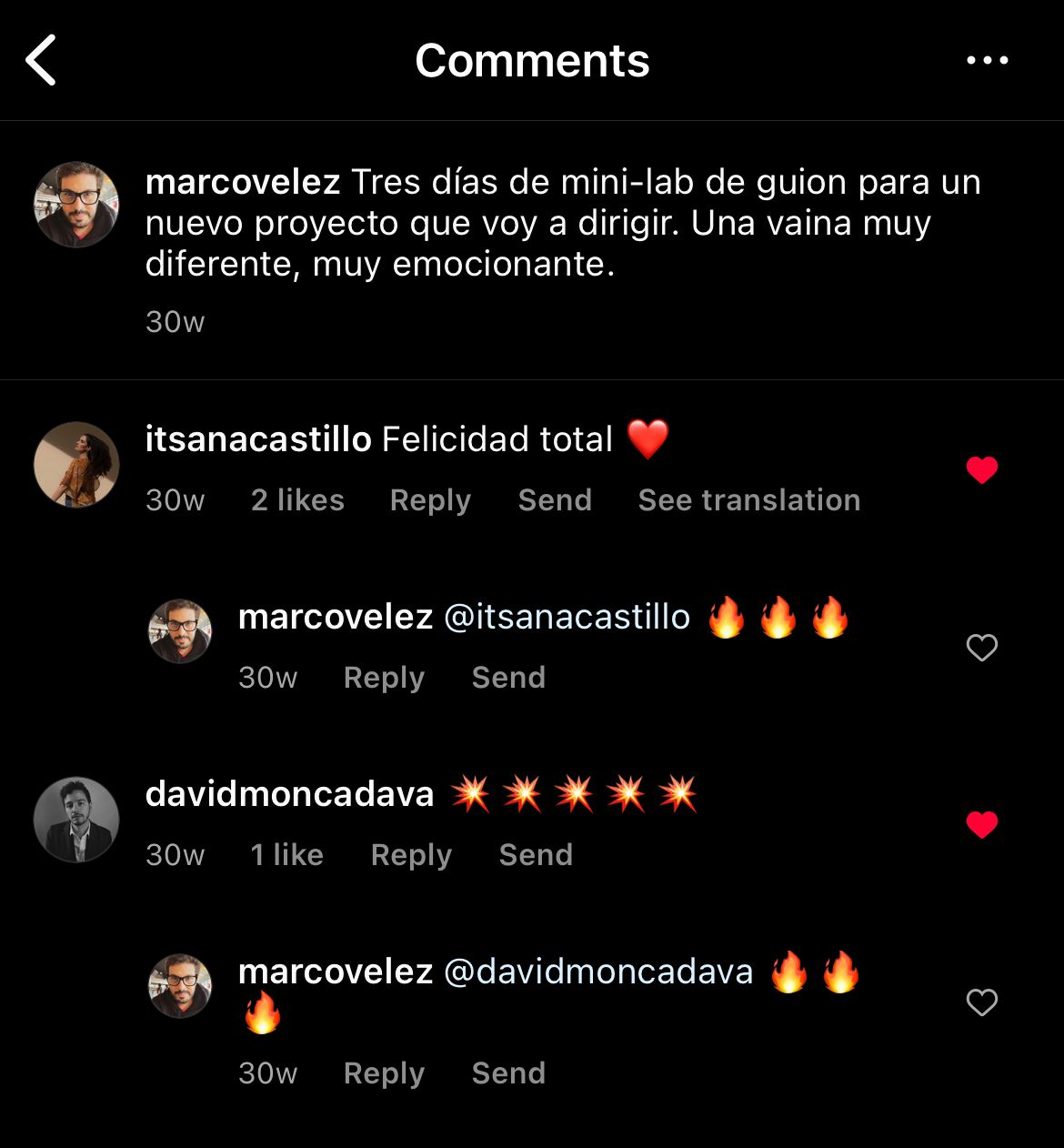Screen dimensions: 1064x1148
Task: Like marcovelez's reply to @itsanacastillo
Action: 981,648
